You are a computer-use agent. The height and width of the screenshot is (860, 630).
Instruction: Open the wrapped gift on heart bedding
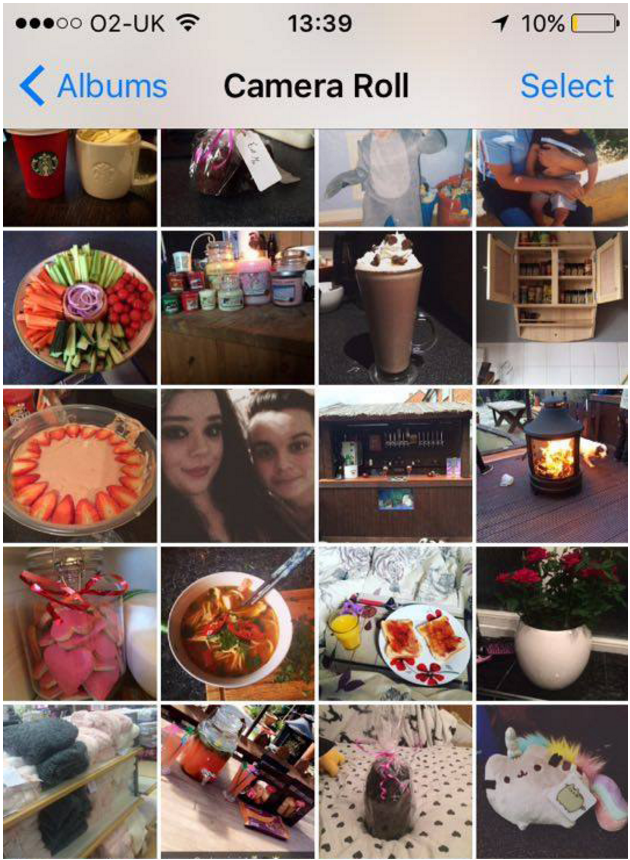394,780
